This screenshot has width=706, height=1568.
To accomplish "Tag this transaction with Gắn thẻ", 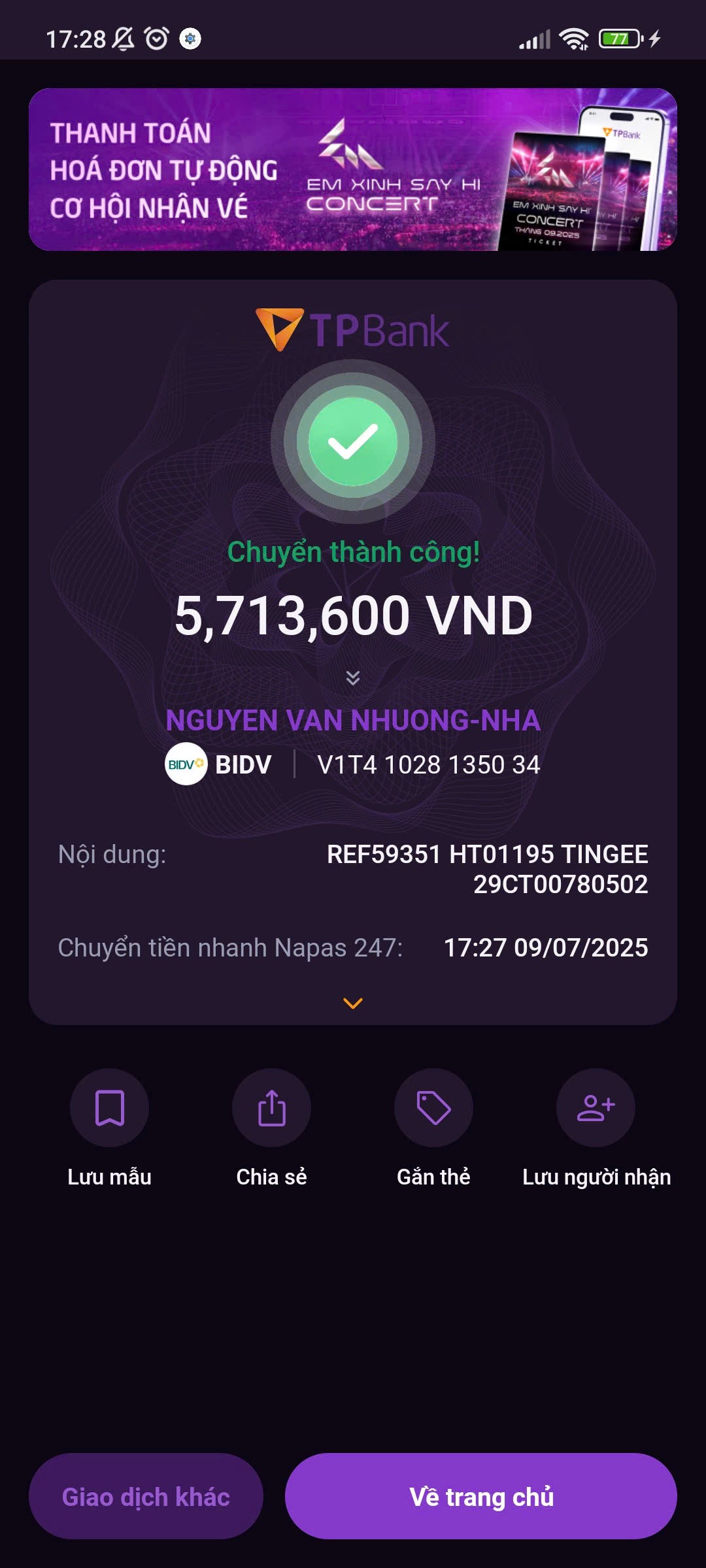I will tap(433, 1108).
